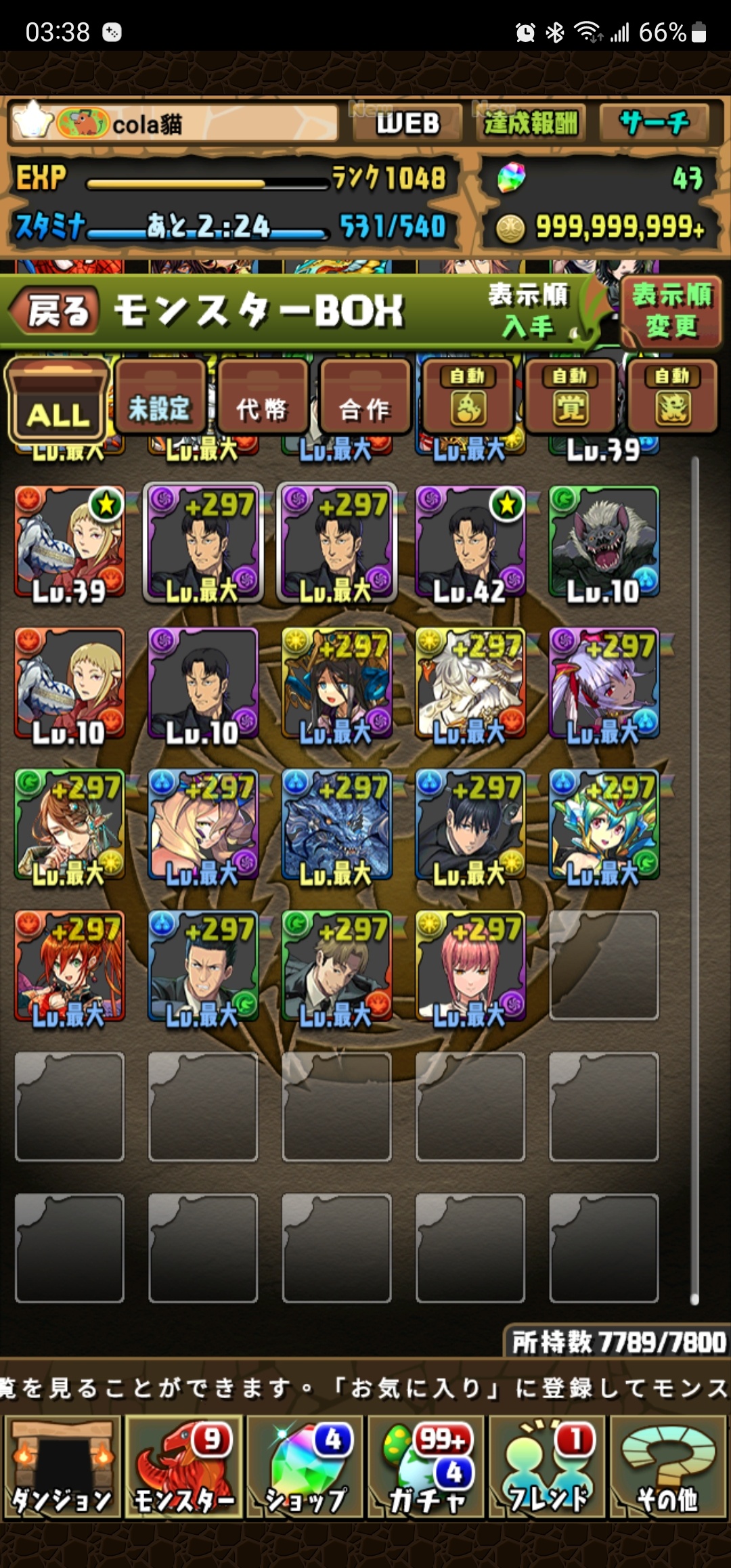Open the 表示順変更 sort order button
This screenshot has height=1568, width=731.
[671, 311]
